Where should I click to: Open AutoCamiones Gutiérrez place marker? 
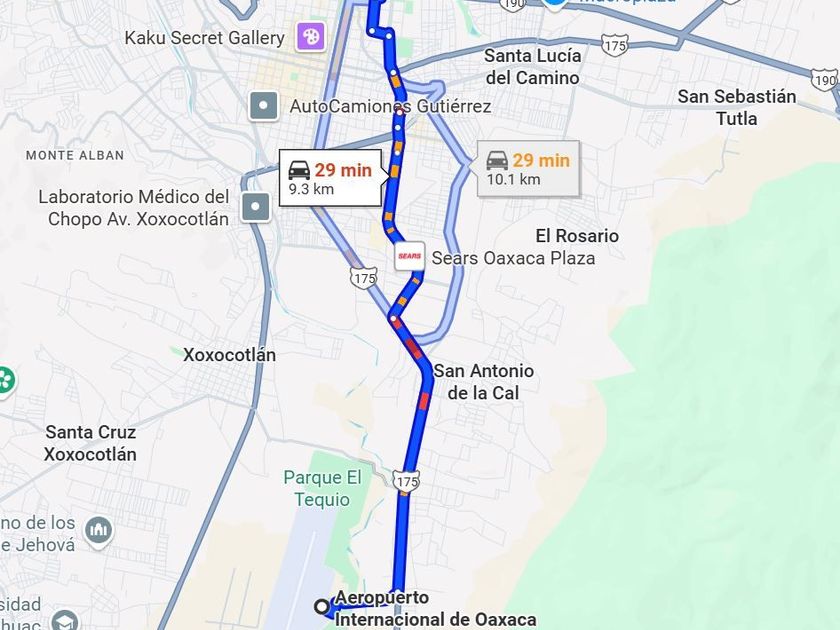(x=264, y=105)
